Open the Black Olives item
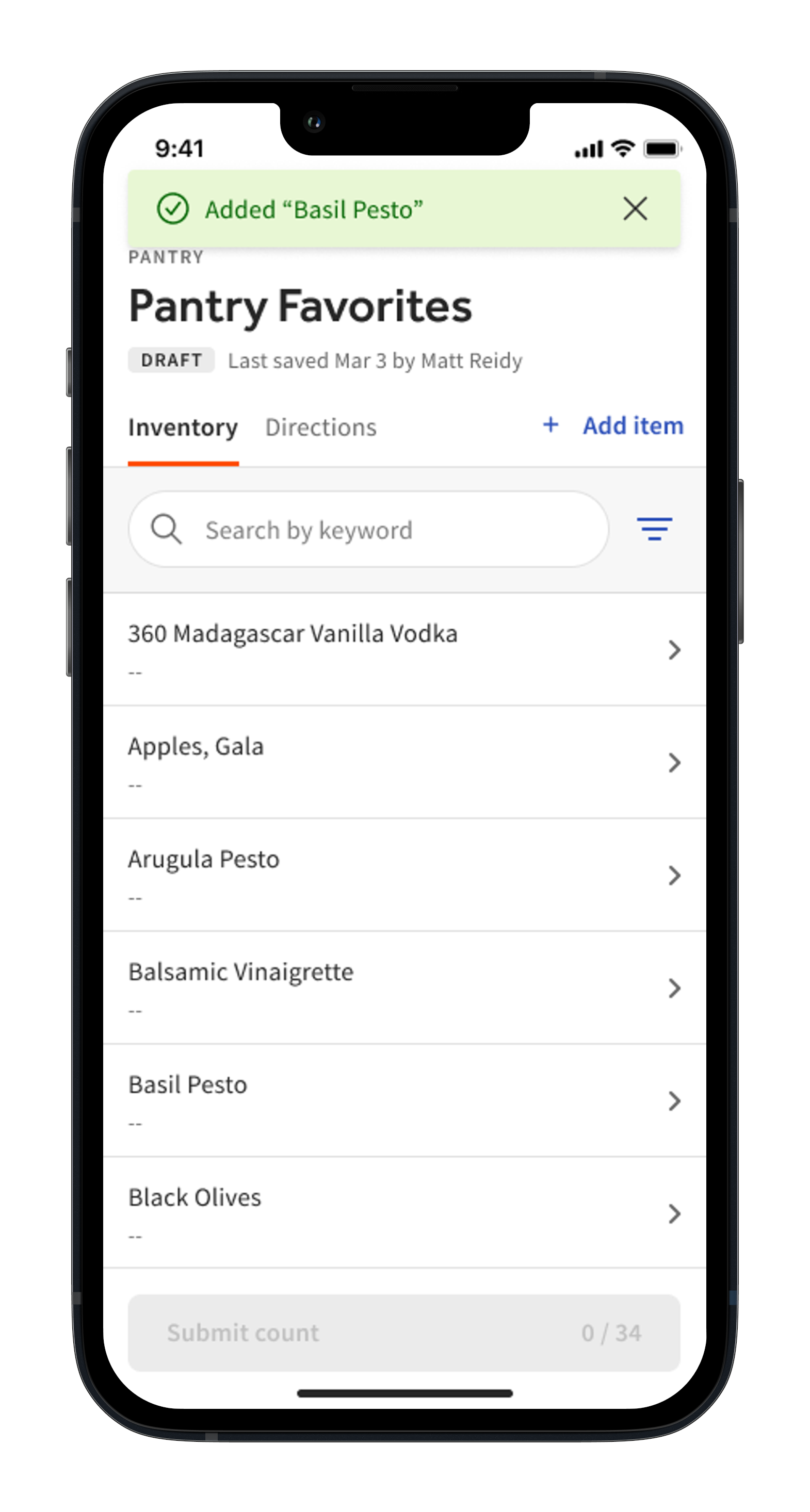The image size is (810, 1512). point(404,1213)
